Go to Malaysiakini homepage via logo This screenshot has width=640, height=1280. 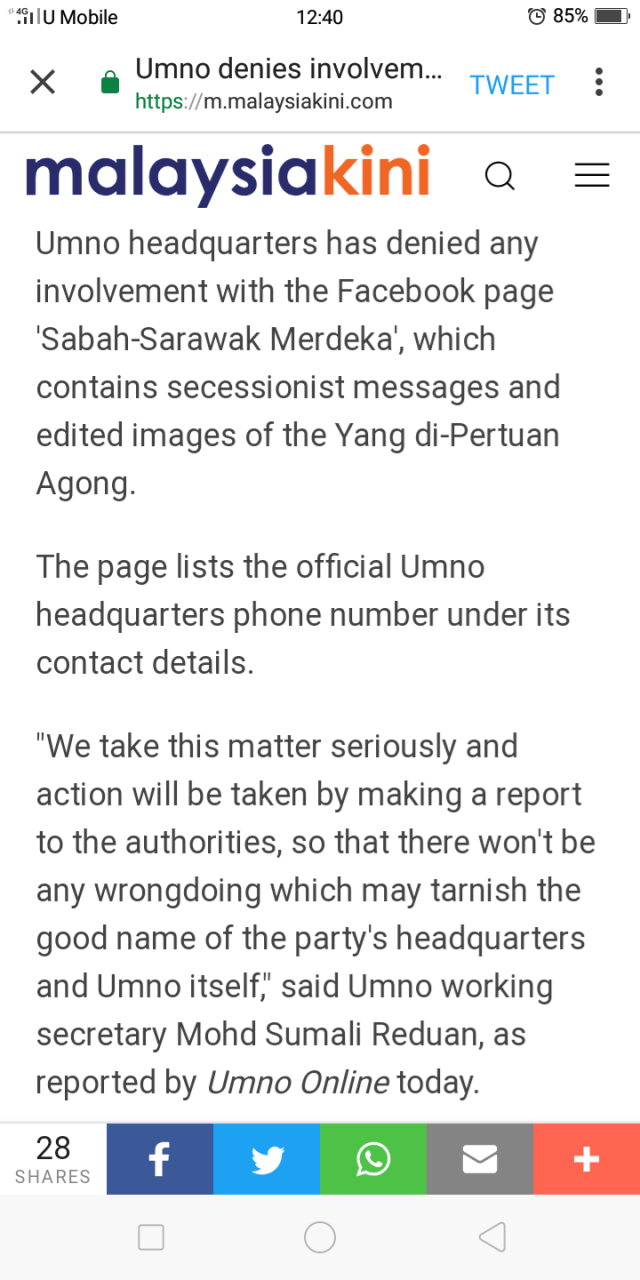[228, 174]
